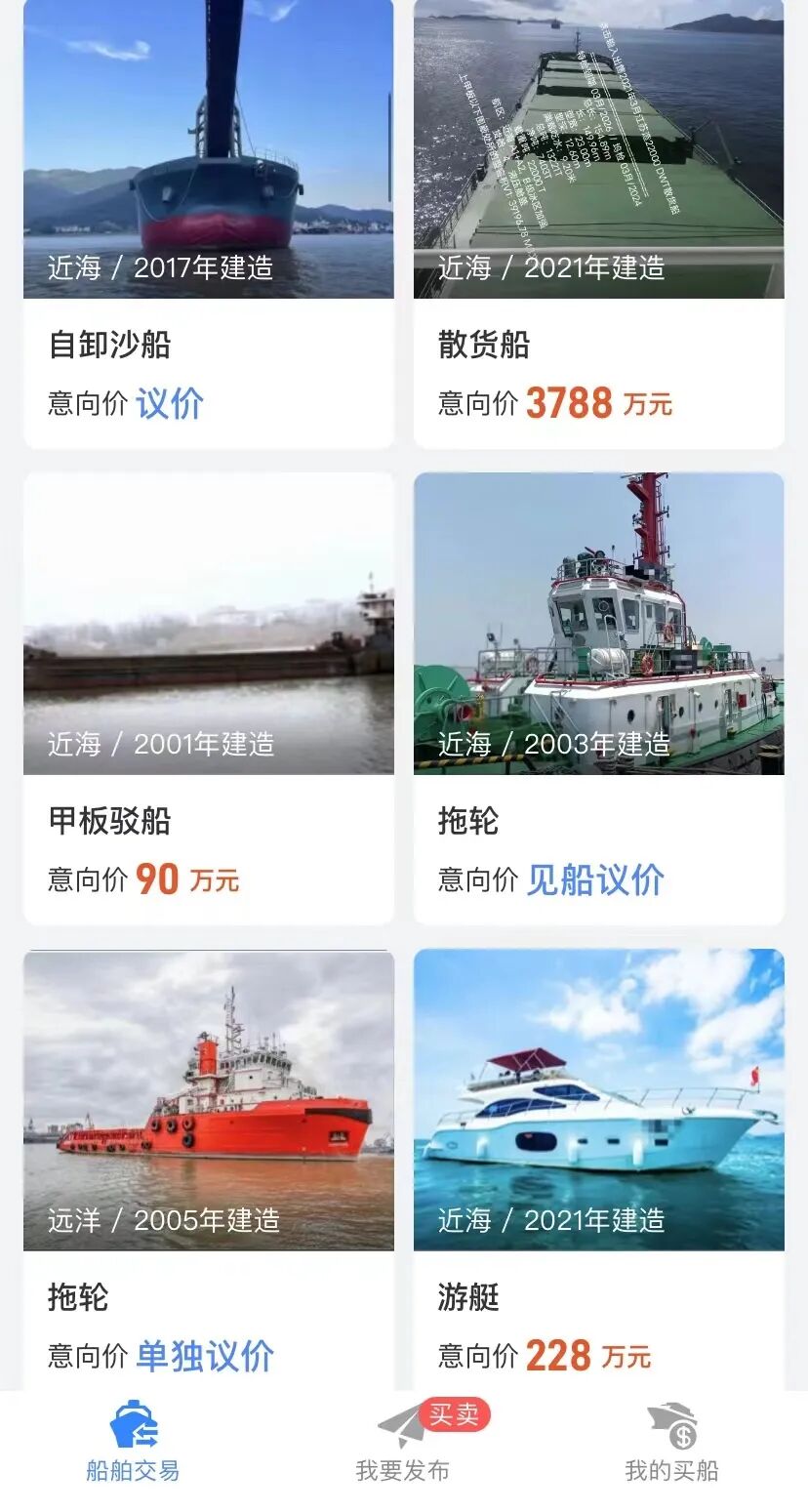Open the 自卸沙船 2017 listing
The height and width of the screenshot is (1512, 808).
(x=208, y=225)
